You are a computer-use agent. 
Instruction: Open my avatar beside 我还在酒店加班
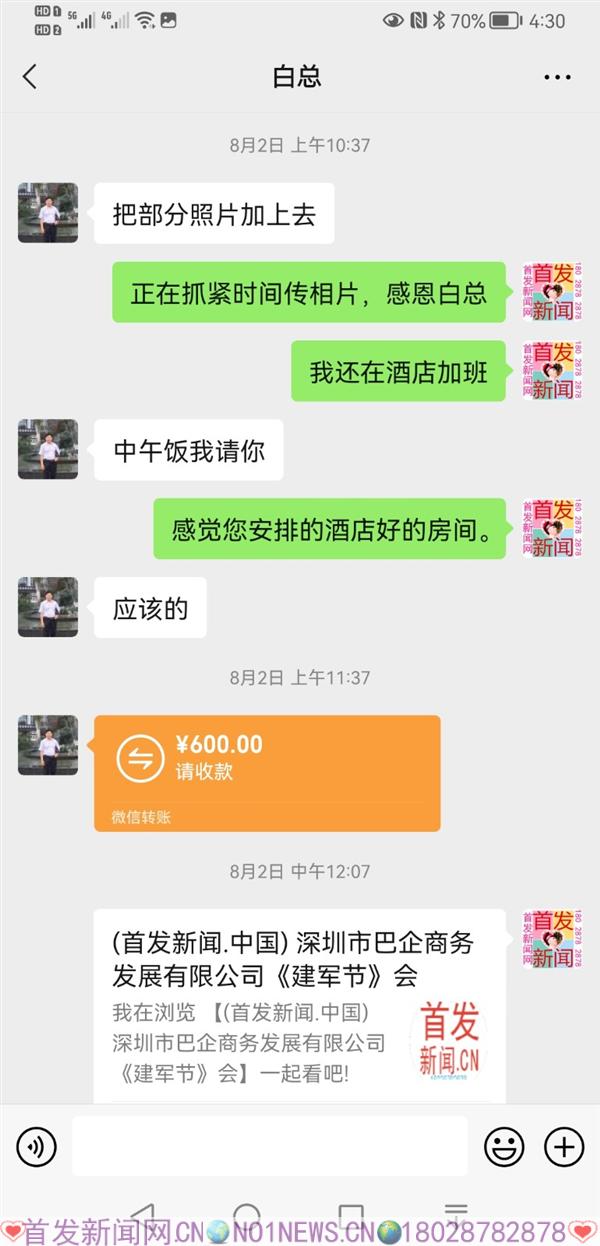(552, 370)
